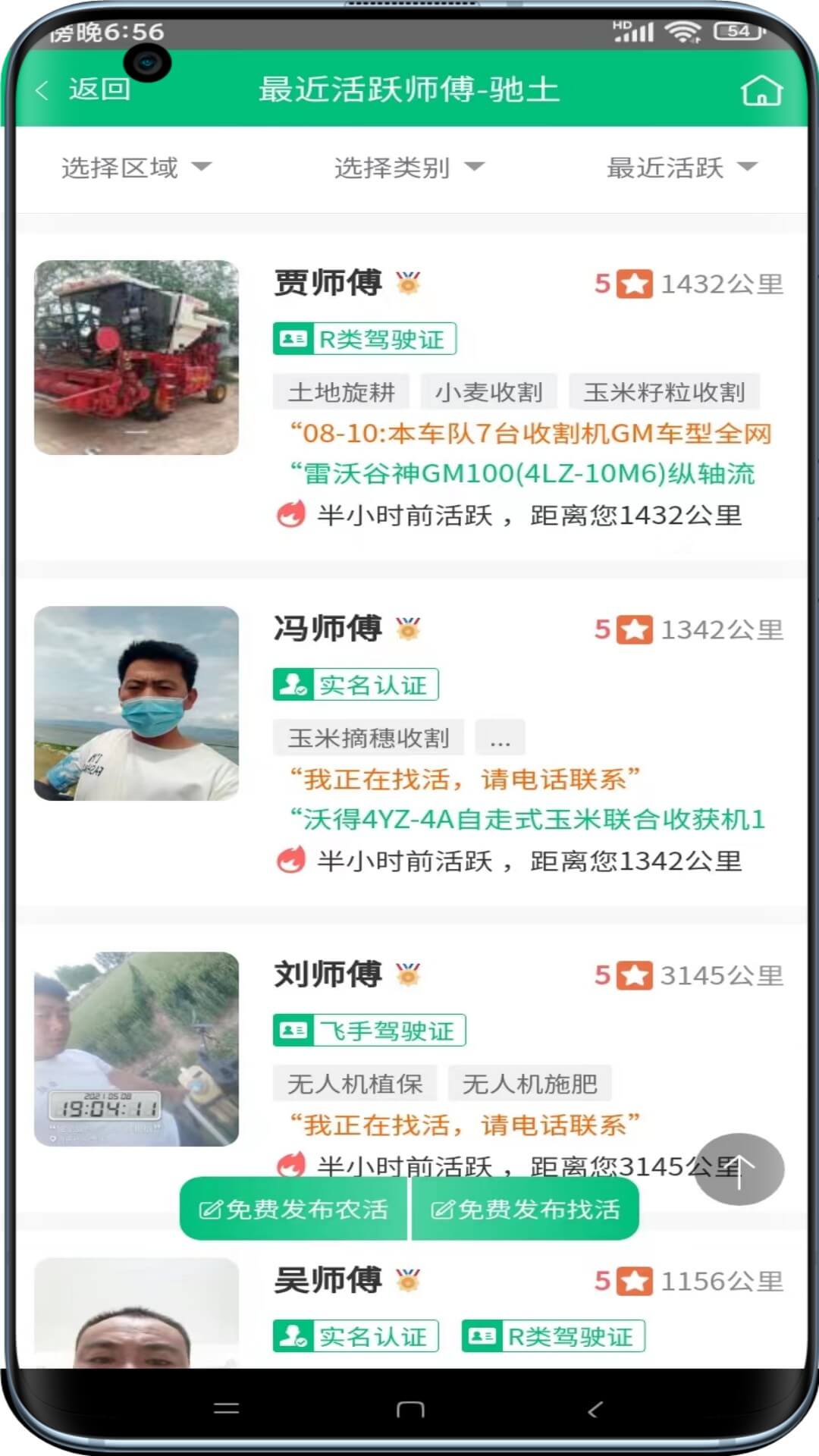
Task: Open the 最近活跃 sort dropdown
Action: pos(682,168)
